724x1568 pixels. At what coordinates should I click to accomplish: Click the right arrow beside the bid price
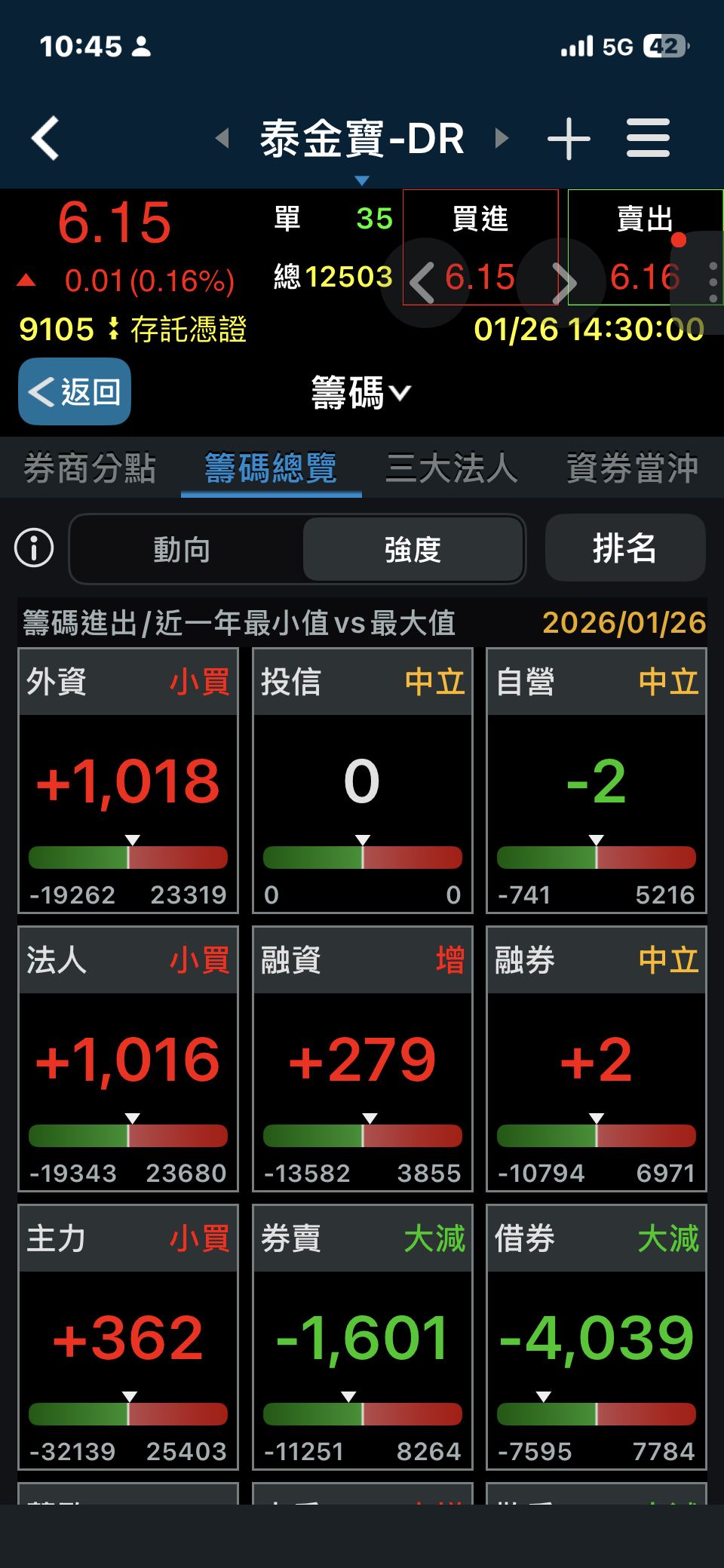pos(567,281)
